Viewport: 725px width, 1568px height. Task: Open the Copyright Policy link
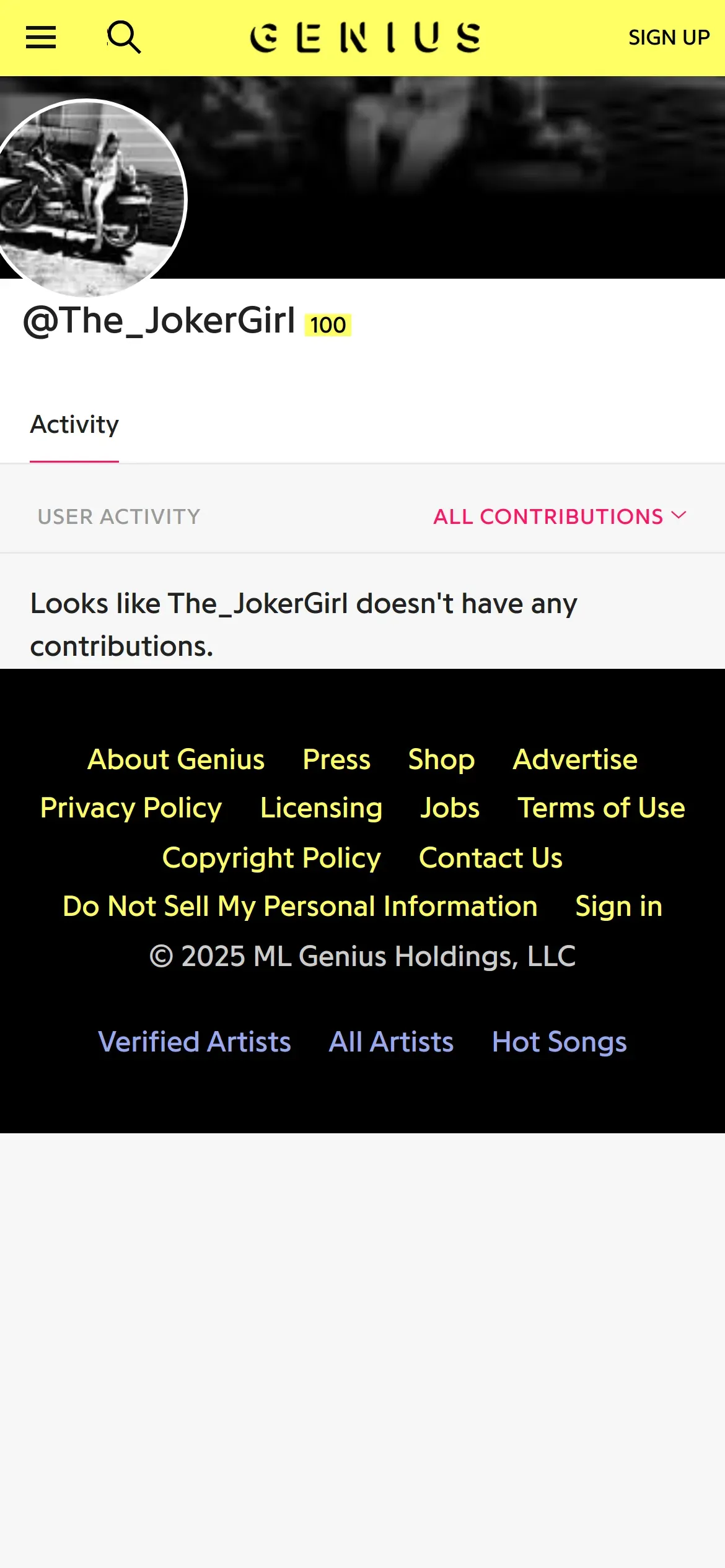point(271,858)
